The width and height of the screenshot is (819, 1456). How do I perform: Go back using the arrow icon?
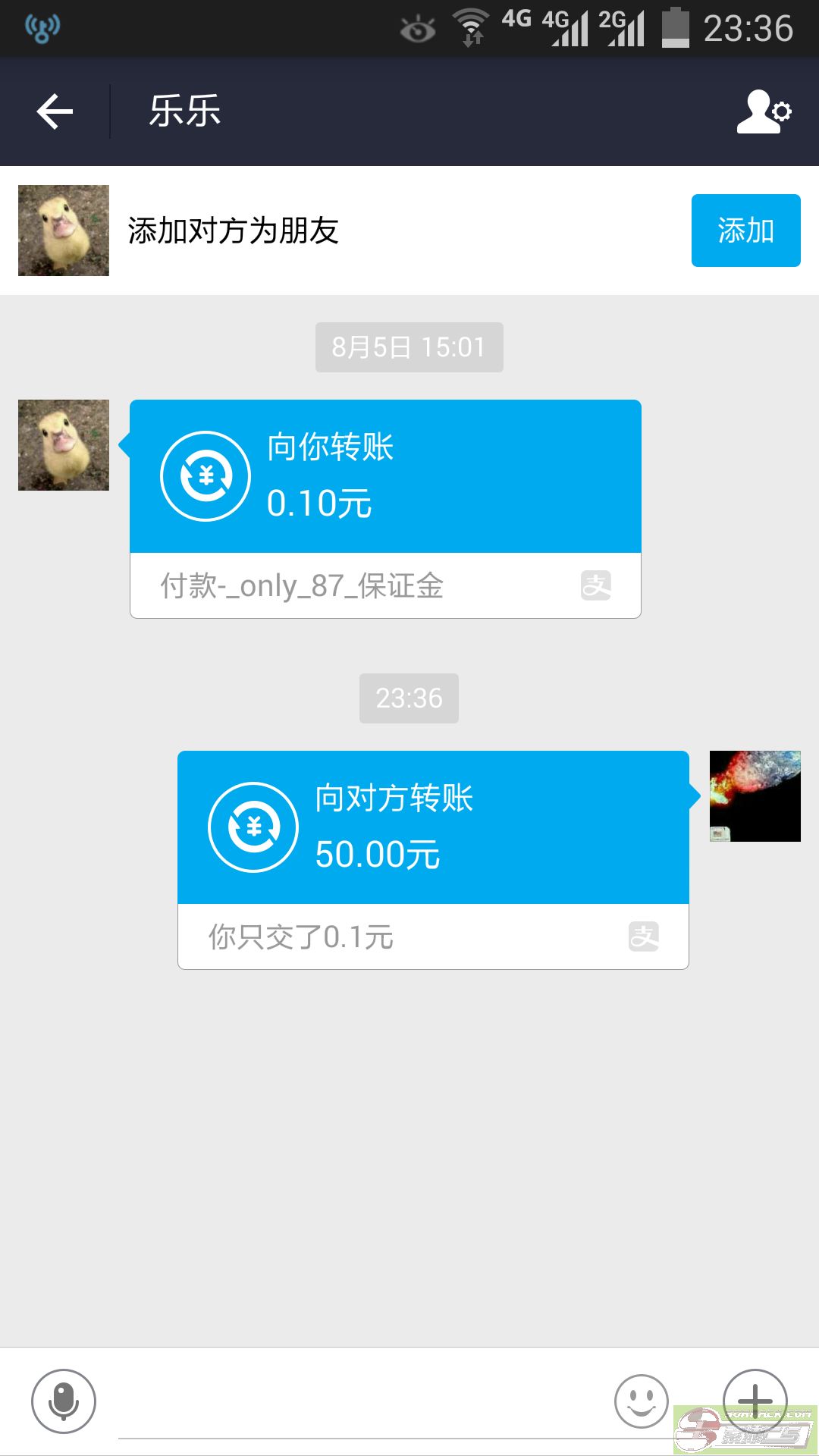point(55,111)
